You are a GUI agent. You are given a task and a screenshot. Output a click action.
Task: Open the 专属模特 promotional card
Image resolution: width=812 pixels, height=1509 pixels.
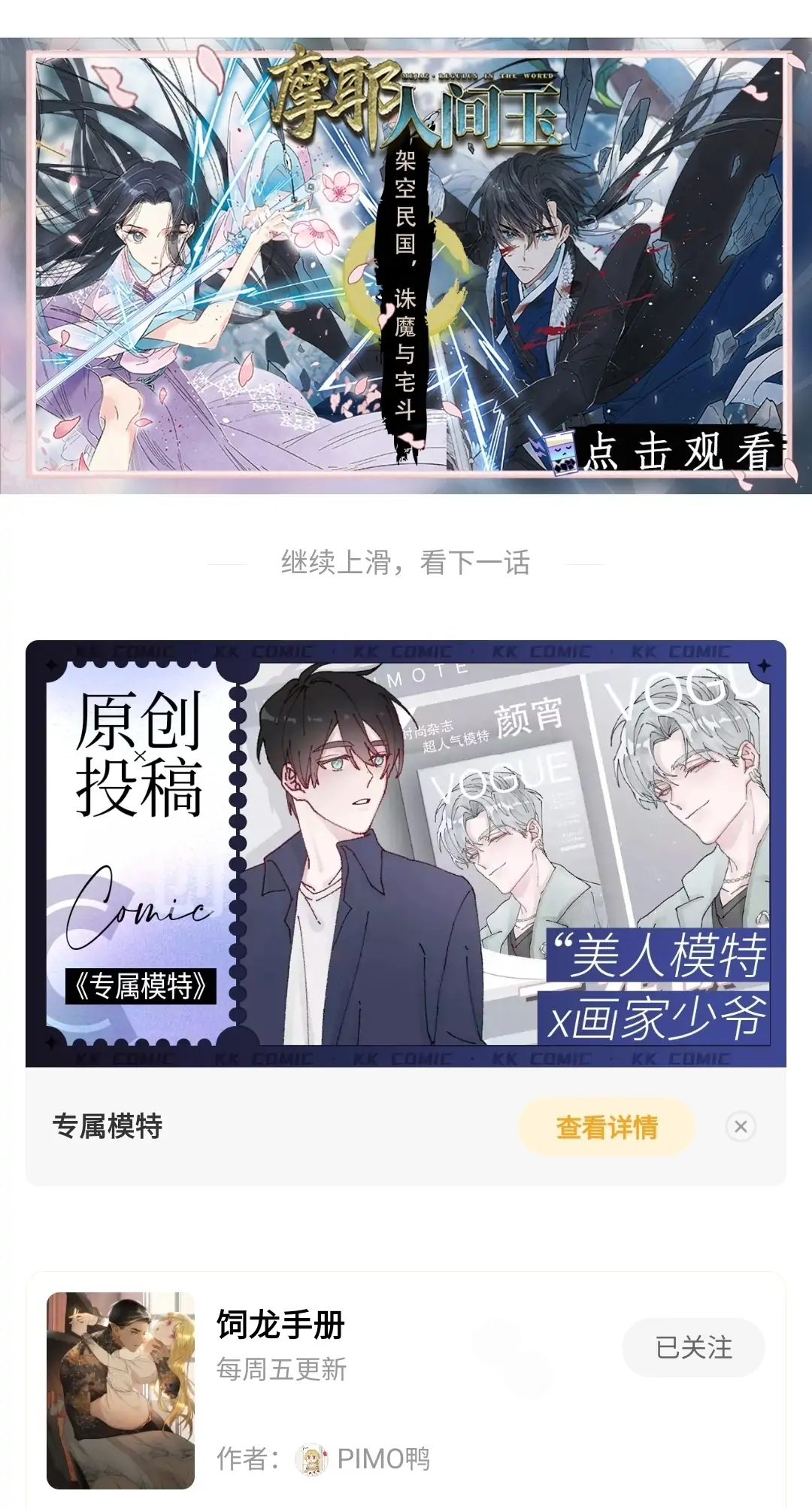pos(406,853)
